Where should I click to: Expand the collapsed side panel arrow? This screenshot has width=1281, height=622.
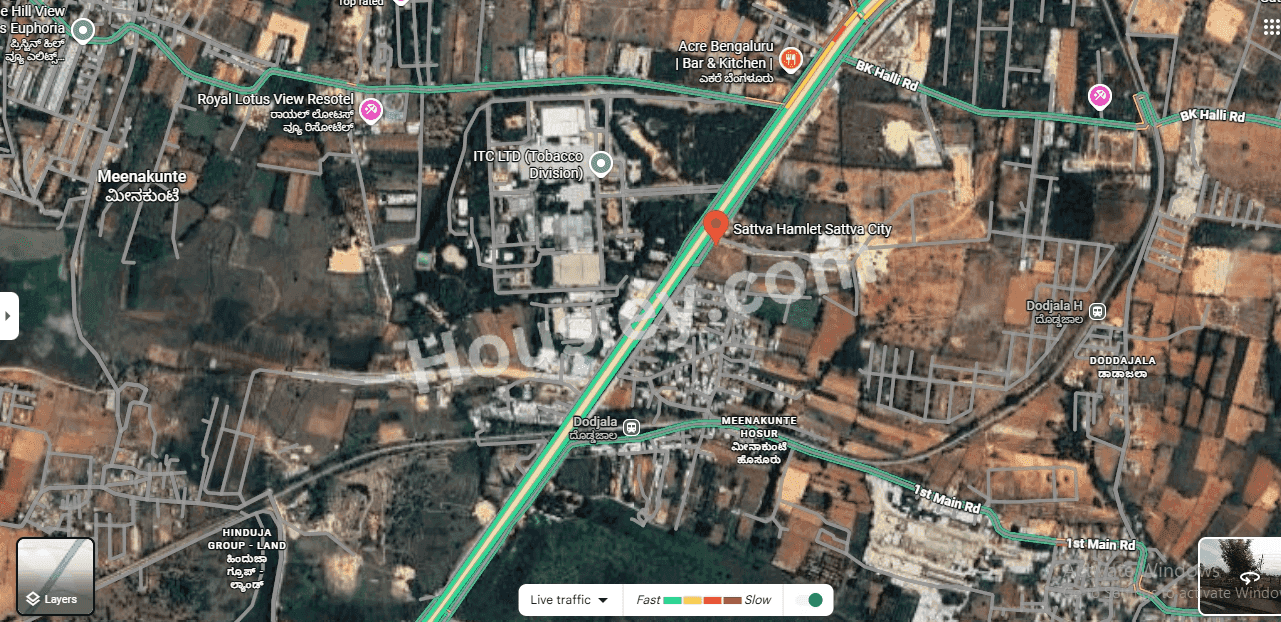coord(9,315)
